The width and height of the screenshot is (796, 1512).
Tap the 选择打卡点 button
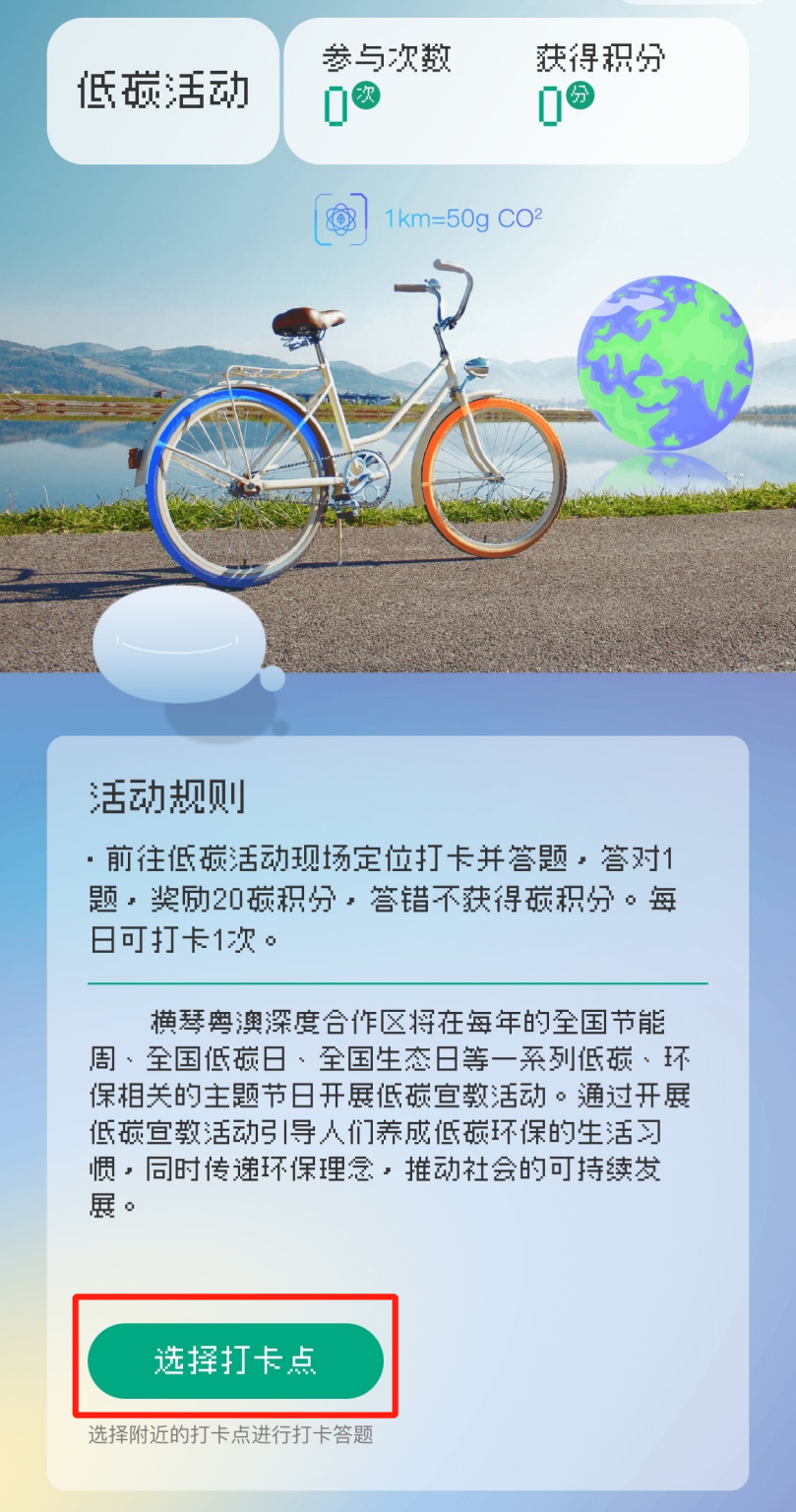click(x=235, y=1360)
